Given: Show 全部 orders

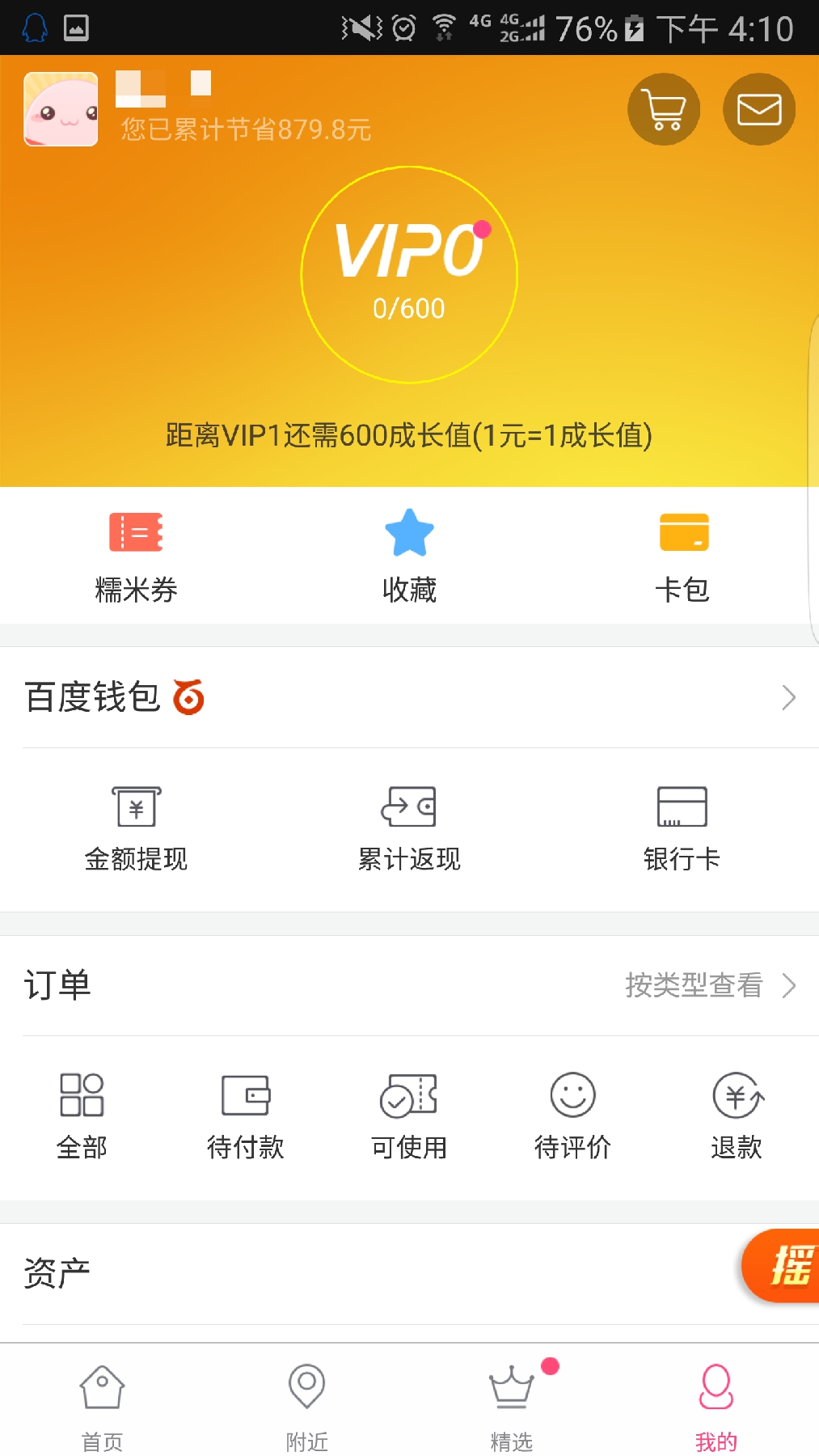Looking at the screenshot, I should coord(82,1116).
